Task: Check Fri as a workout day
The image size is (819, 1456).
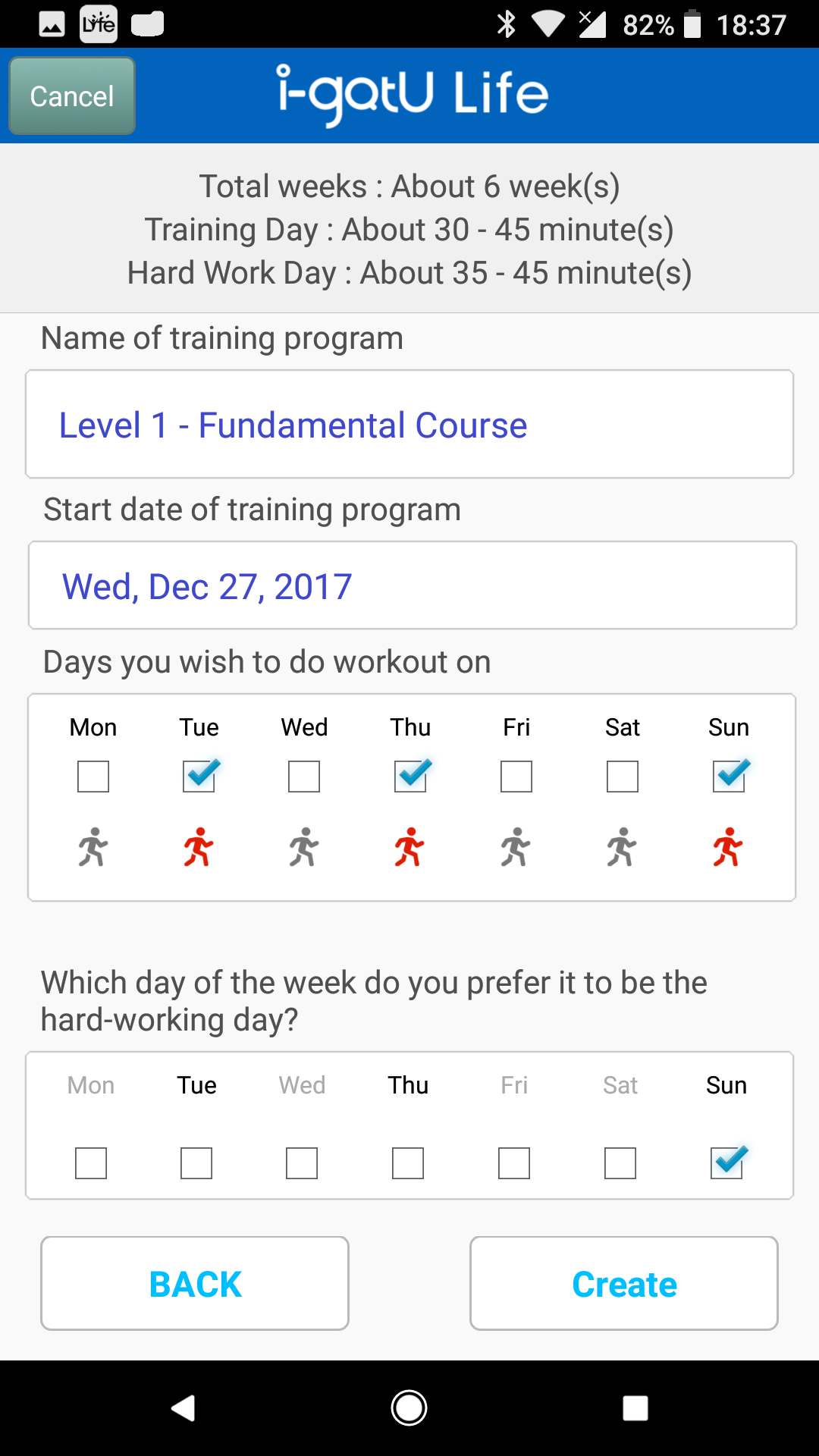Action: click(516, 777)
